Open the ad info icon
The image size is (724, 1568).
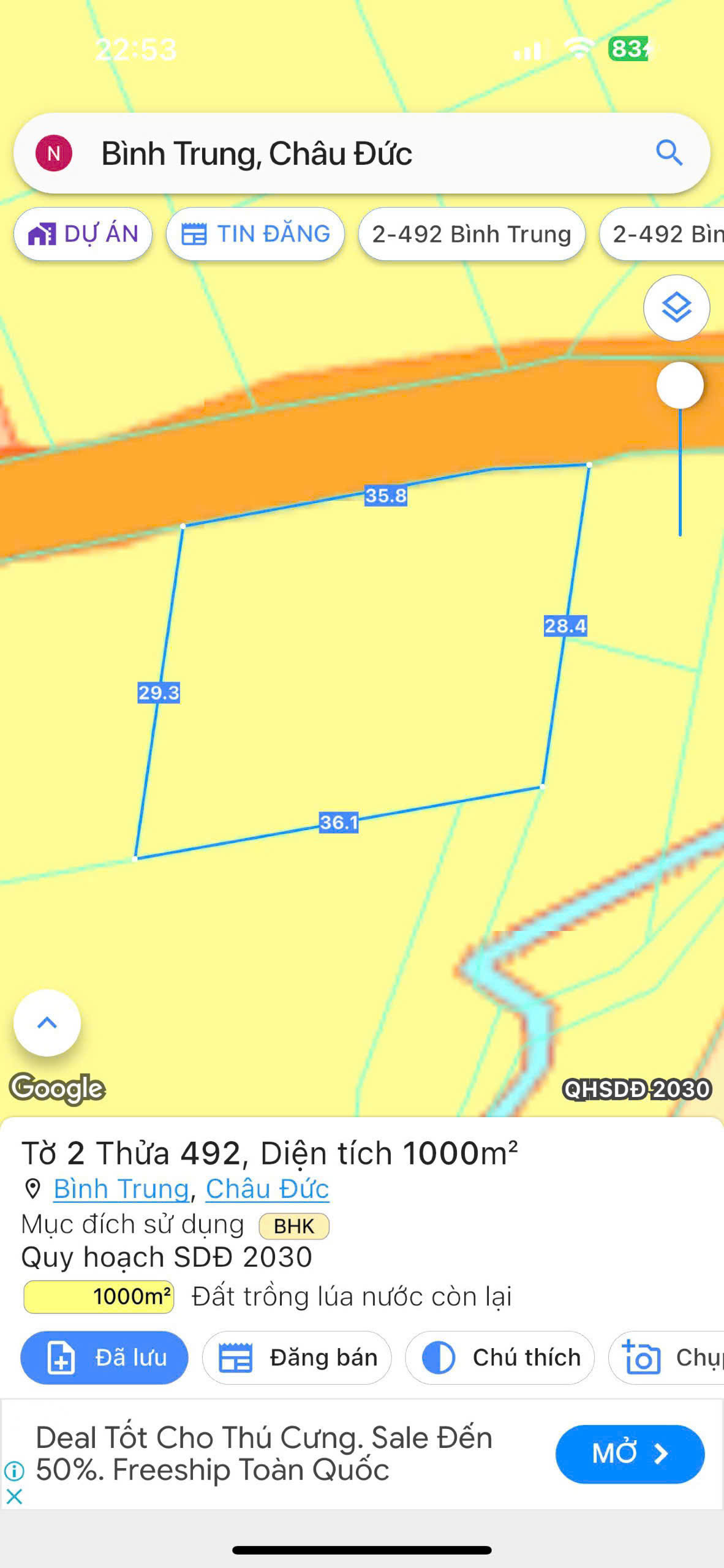pos(14,1471)
